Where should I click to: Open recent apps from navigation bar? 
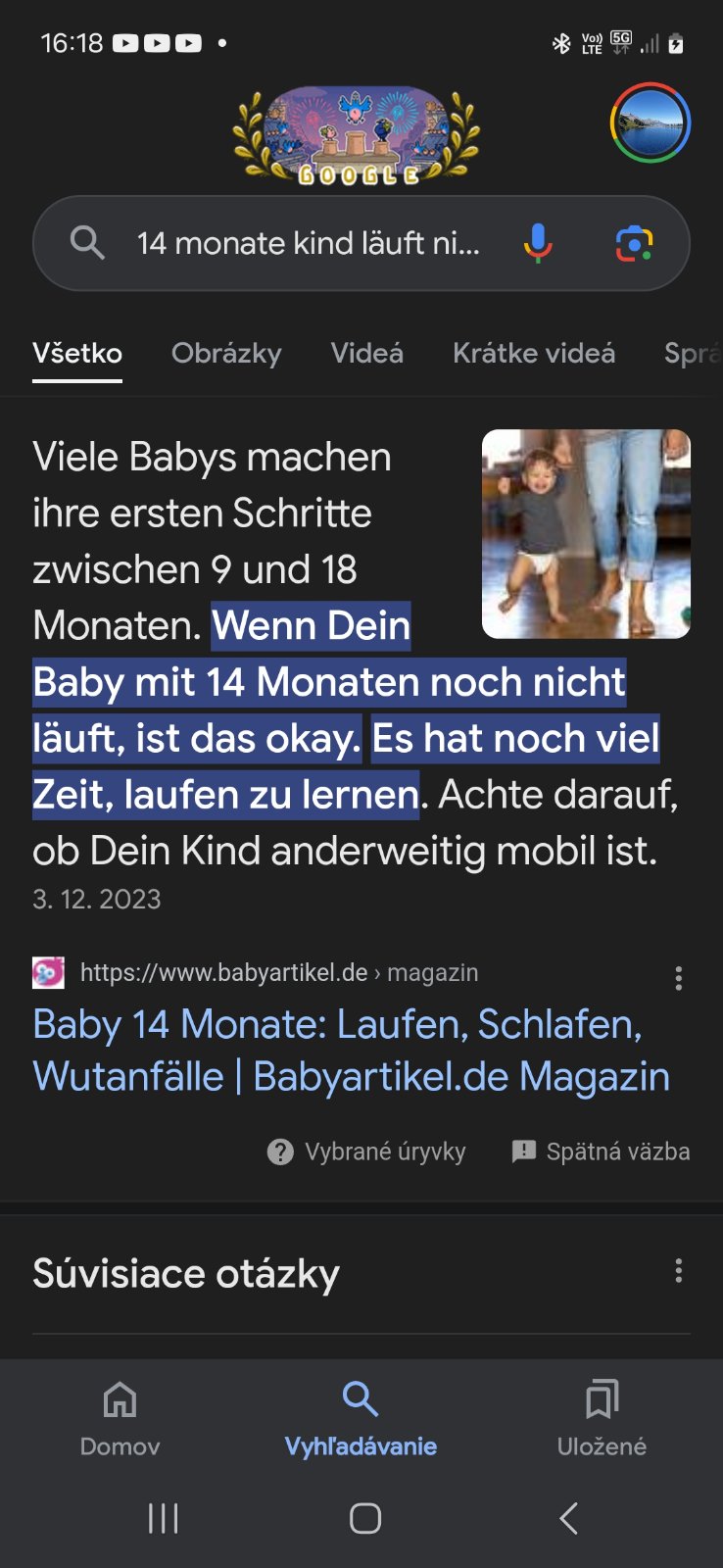pos(163,1518)
